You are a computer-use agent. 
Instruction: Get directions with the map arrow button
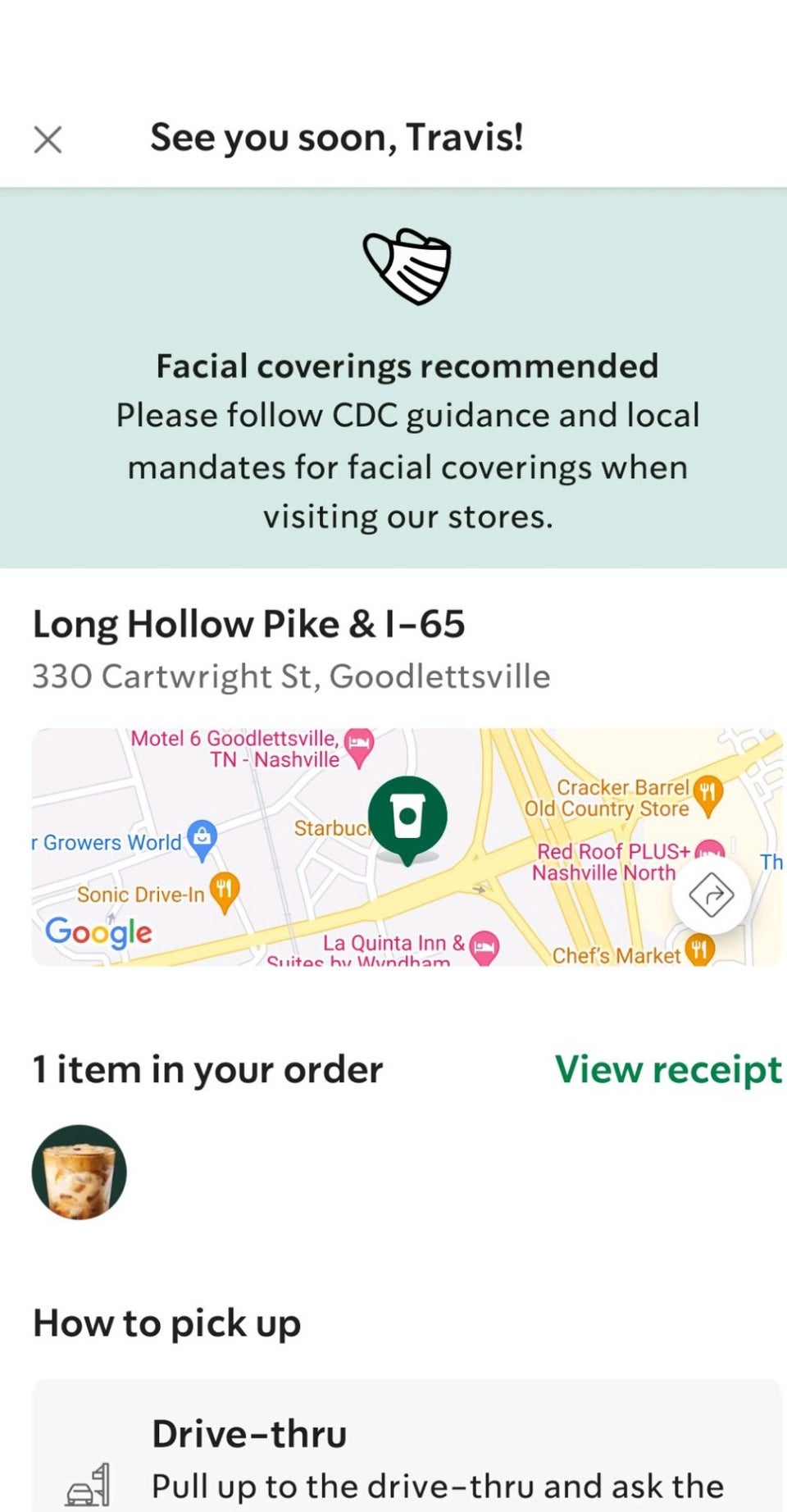click(x=712, y=895)
